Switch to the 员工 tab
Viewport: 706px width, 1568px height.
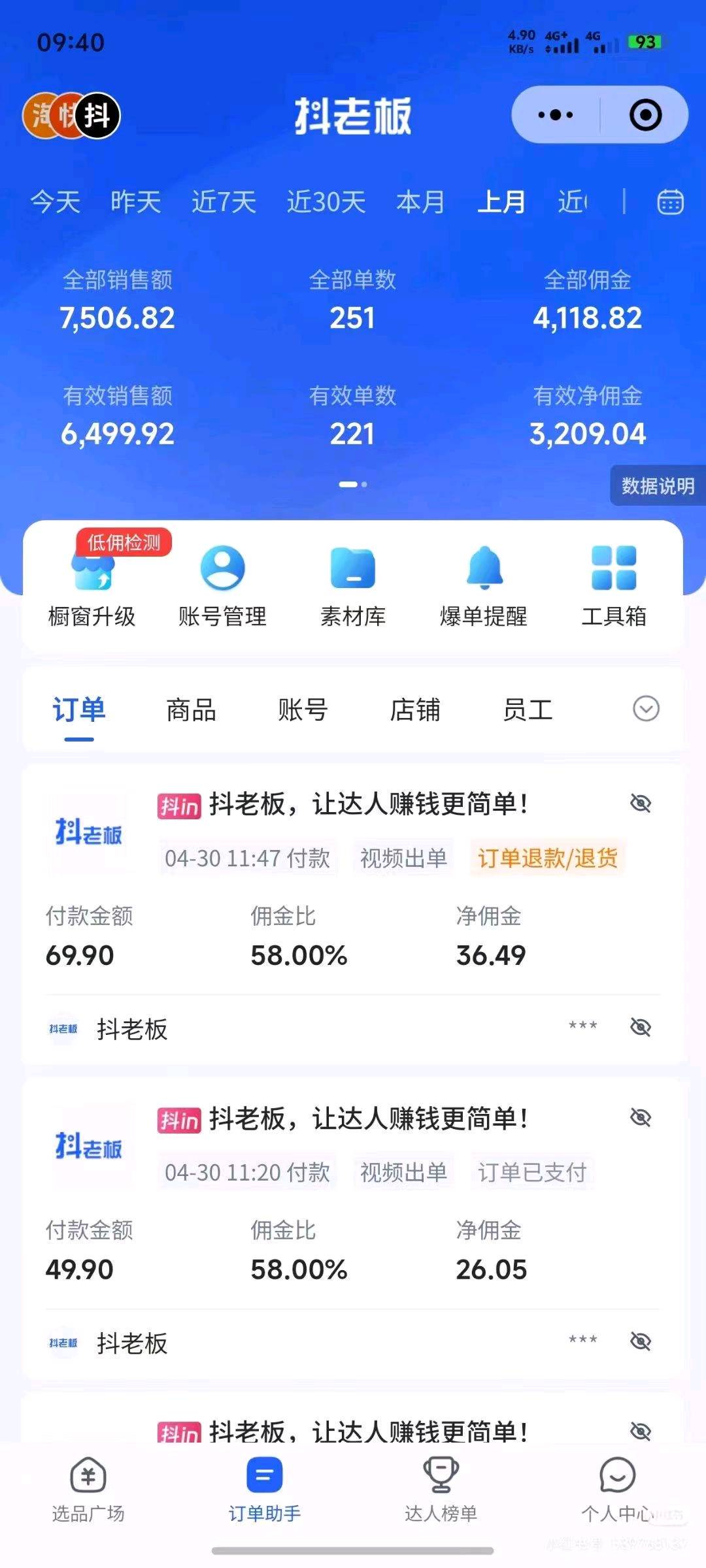528,710
